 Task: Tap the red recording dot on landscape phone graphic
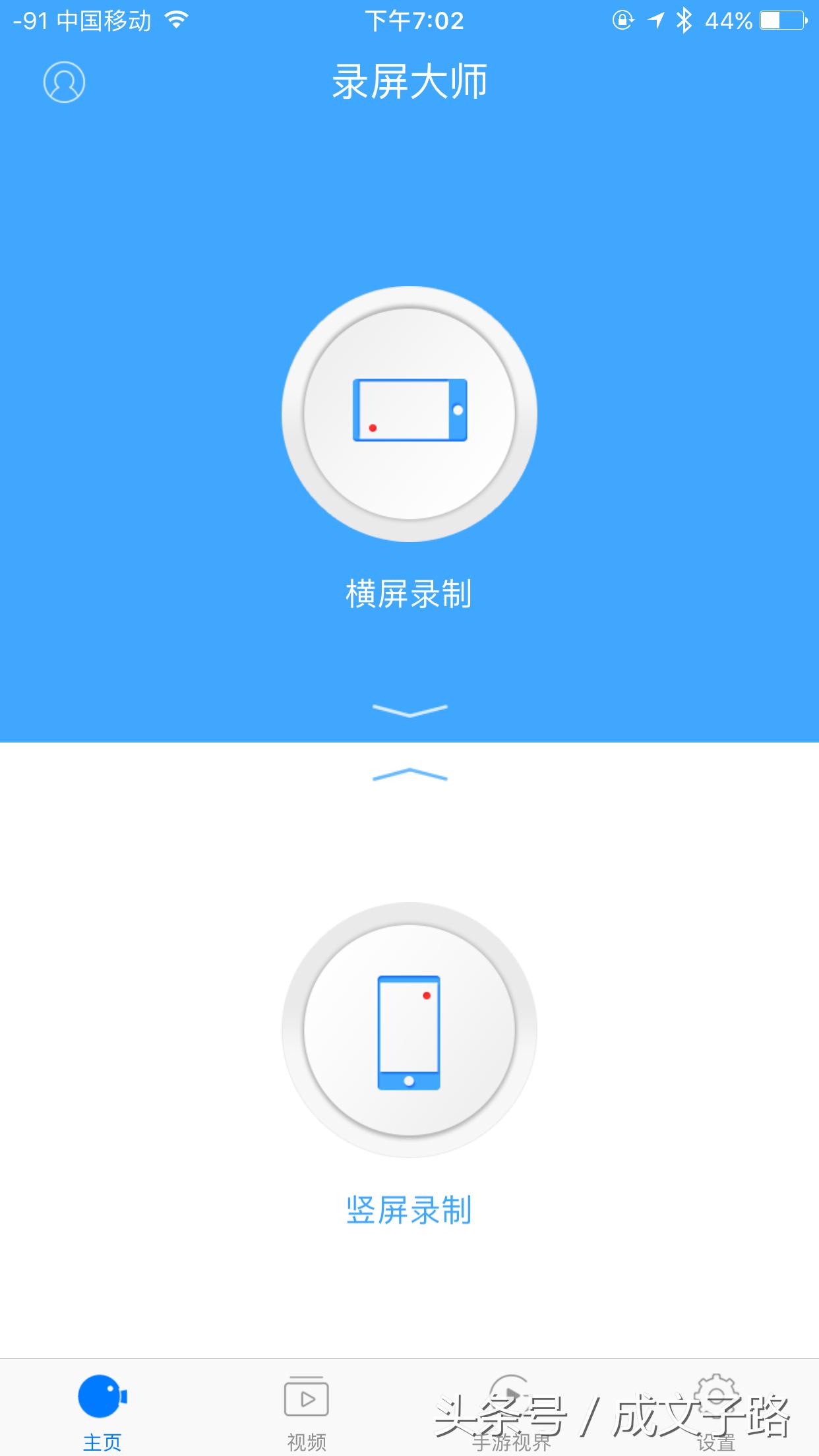click(373, 427)
